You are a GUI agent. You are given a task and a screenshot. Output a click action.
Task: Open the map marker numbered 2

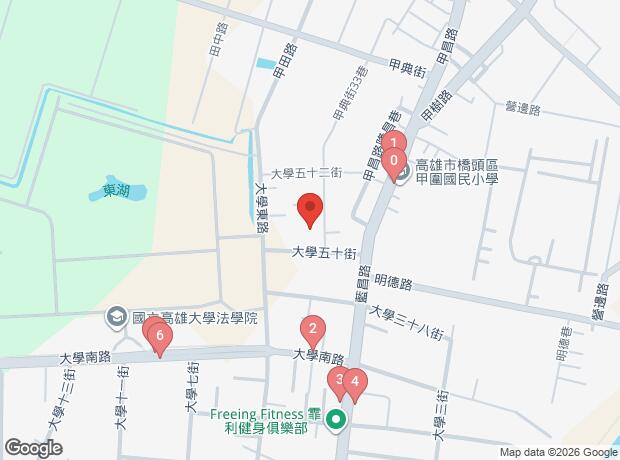[x=312, y=329]
